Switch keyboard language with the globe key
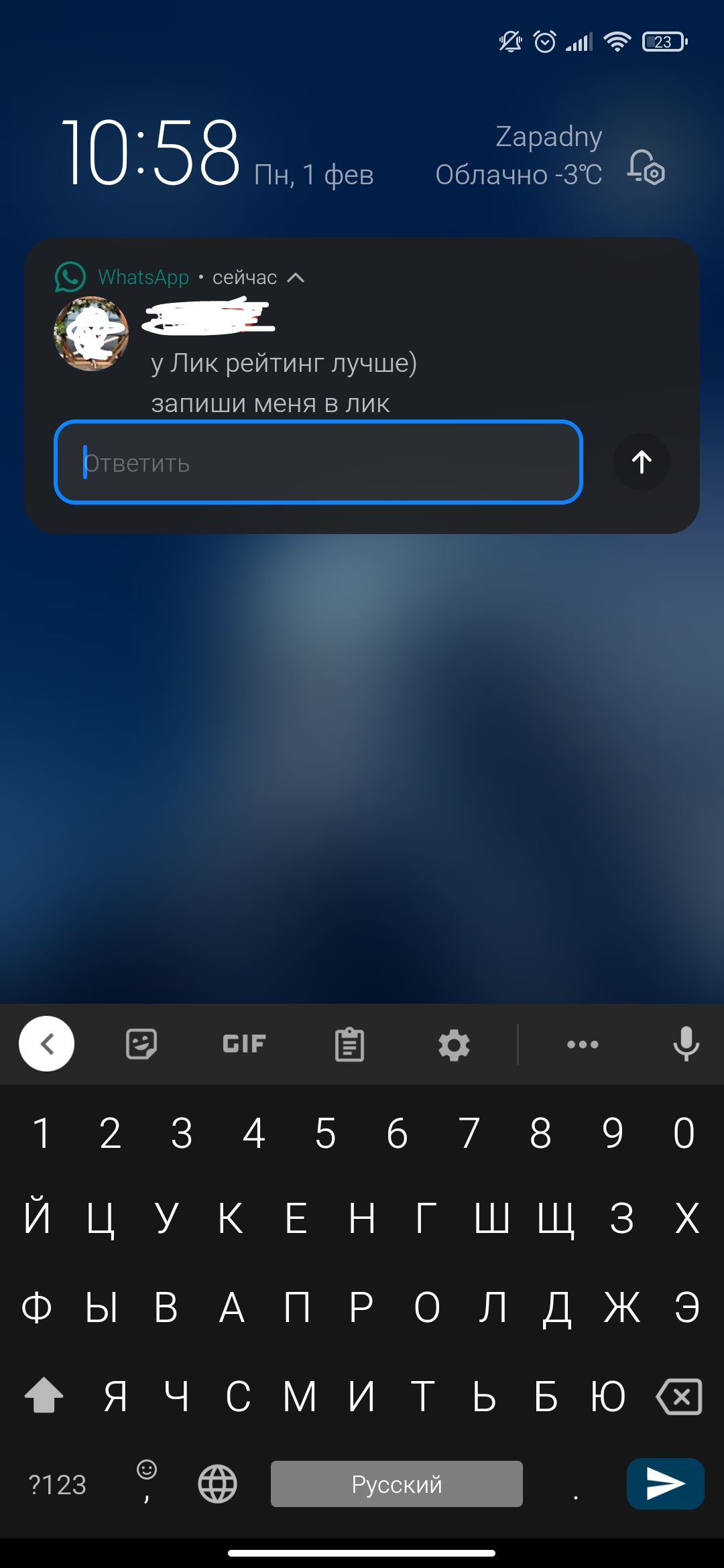Image resolution: width=724 pixels, height=1568 pixels. tap(217, 1484)
